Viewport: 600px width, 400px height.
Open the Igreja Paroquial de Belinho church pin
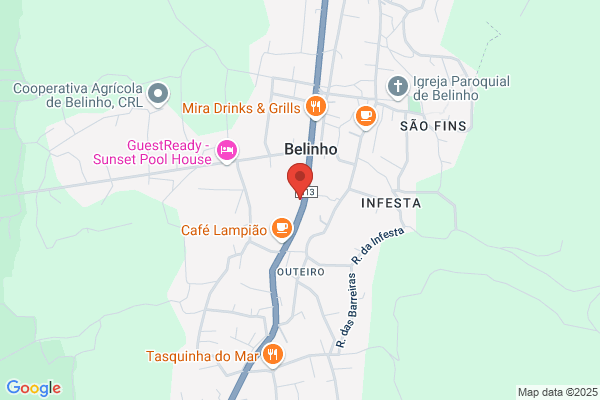(x=398, y=88)
